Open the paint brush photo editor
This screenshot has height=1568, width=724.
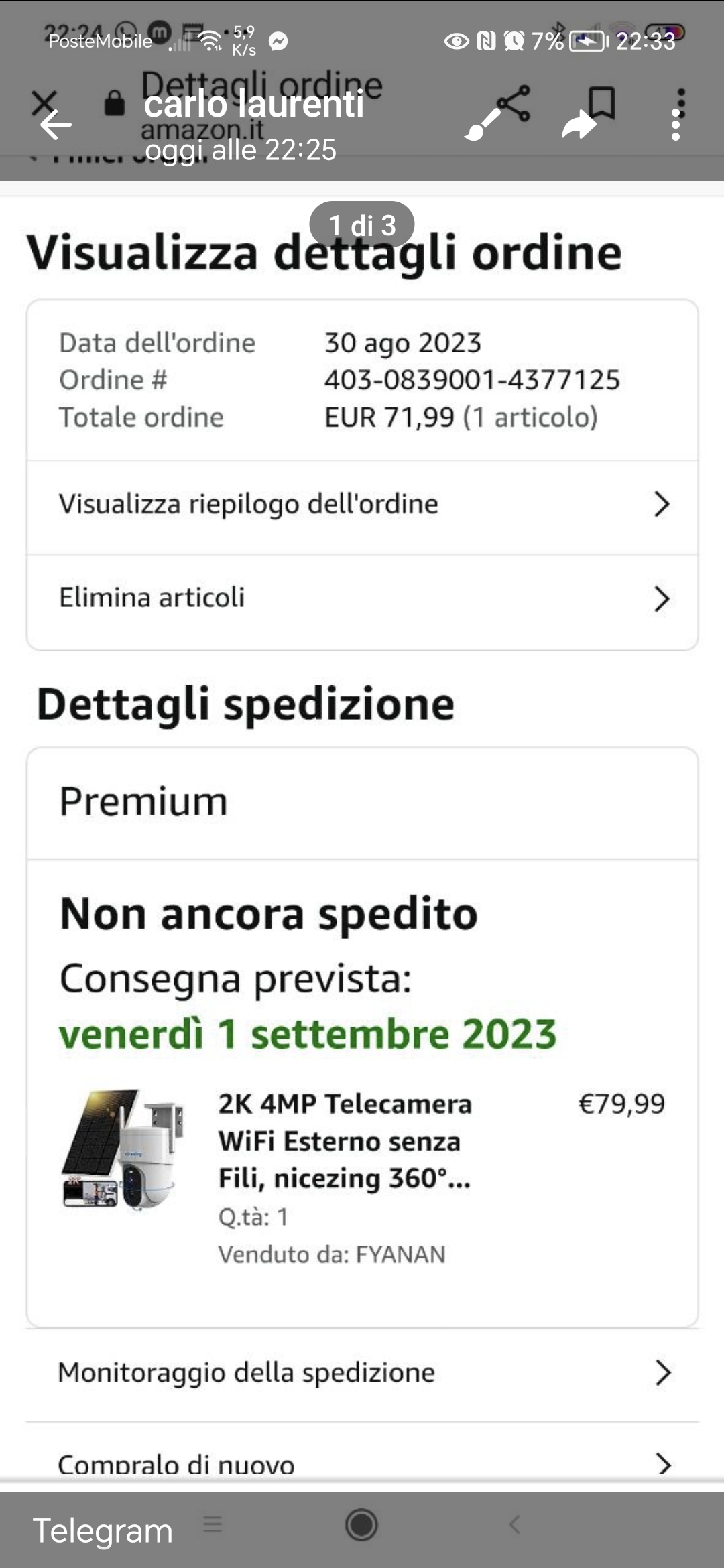(481, 125)
